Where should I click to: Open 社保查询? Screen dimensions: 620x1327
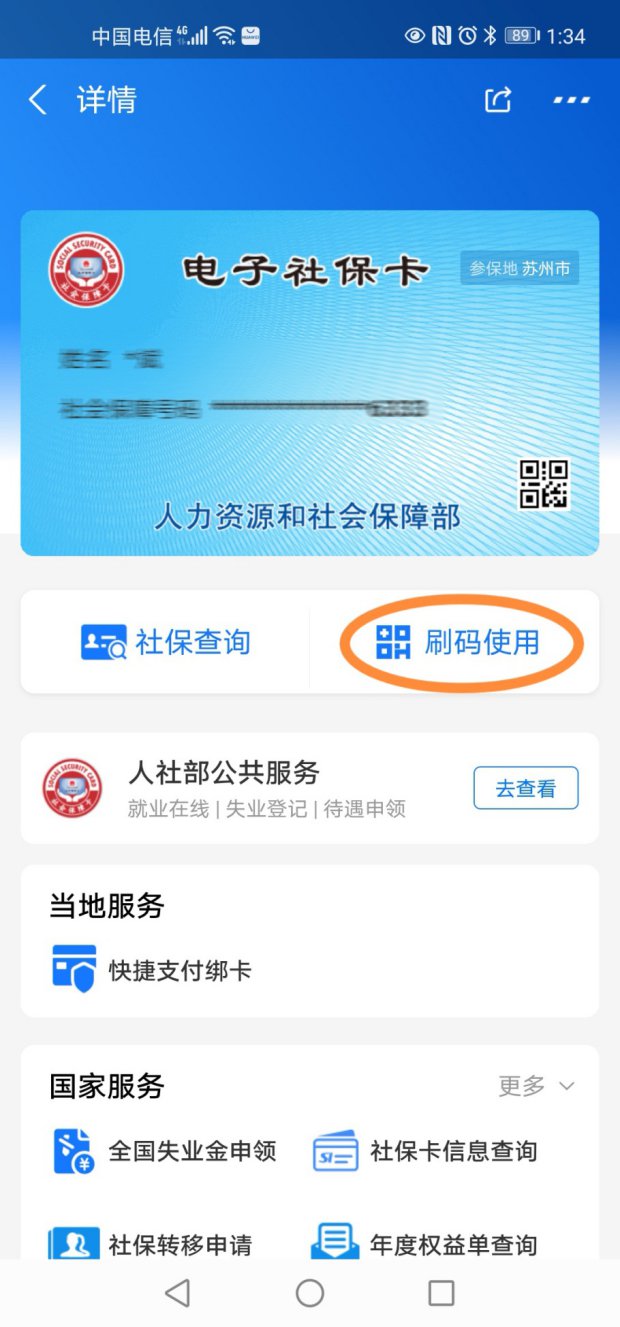[166, 642]
